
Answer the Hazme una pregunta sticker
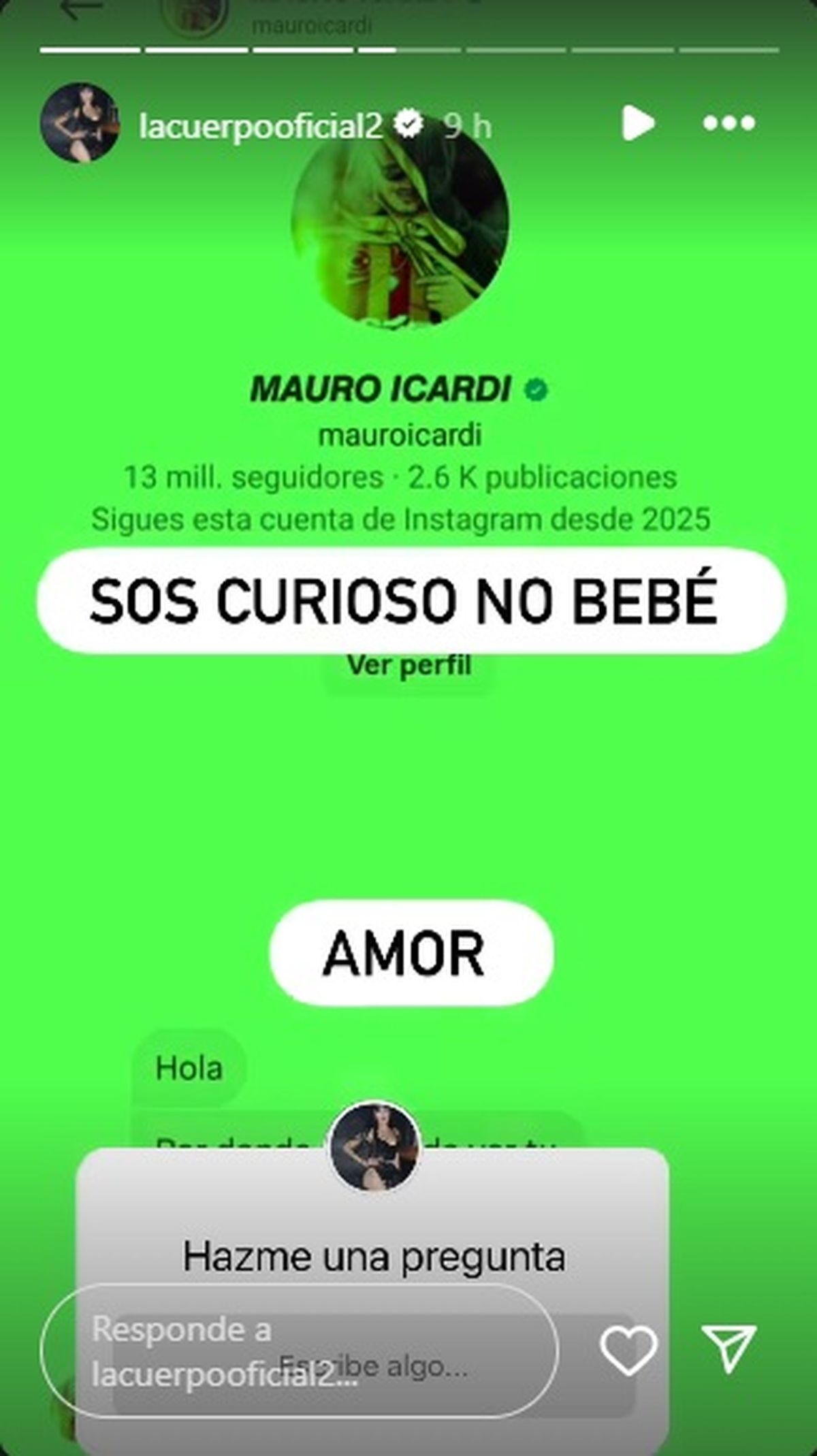click(373, 1257)
